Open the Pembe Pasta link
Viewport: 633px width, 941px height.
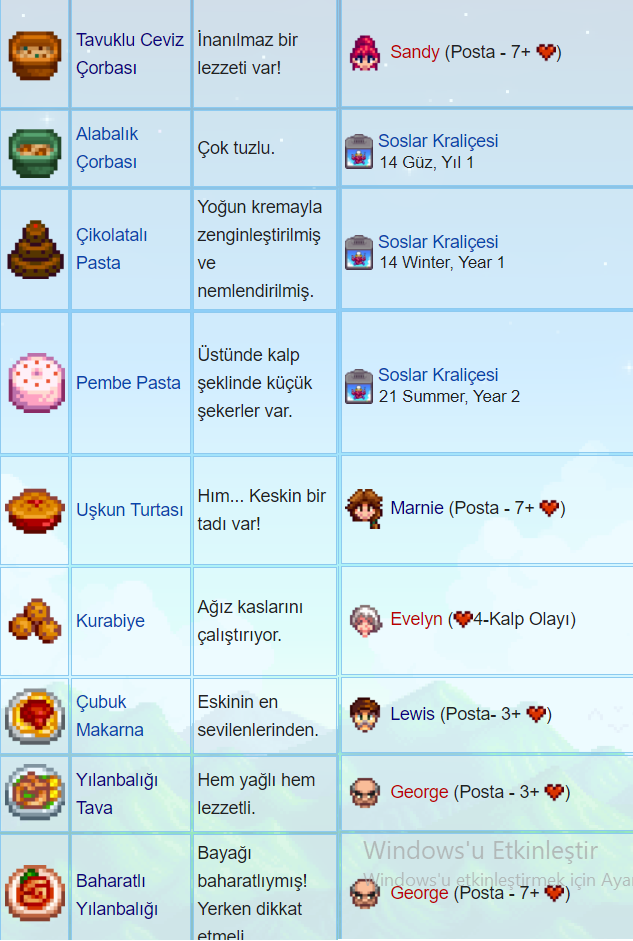click(128, 382)
